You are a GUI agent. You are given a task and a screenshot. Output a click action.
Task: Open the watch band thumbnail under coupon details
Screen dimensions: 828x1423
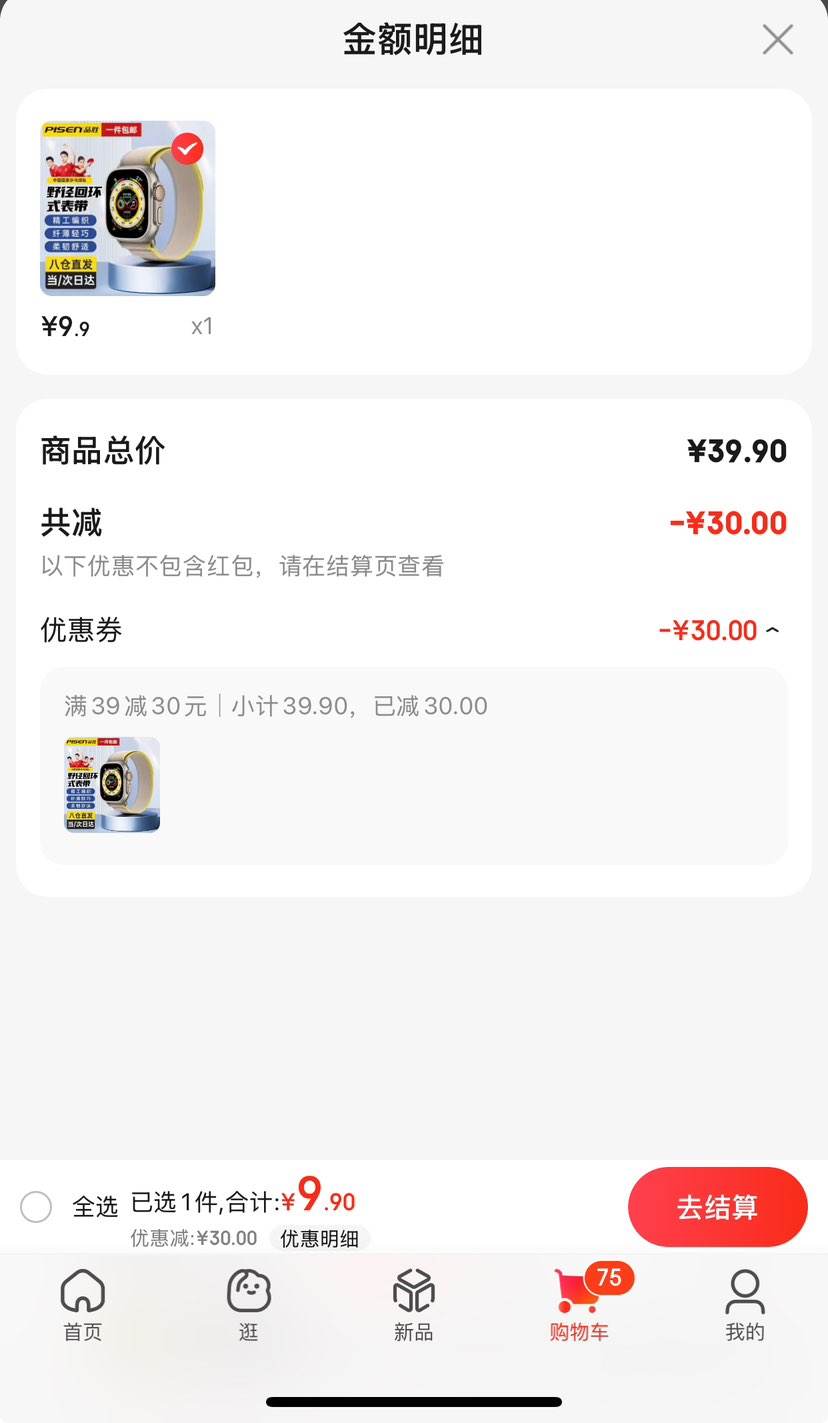click(112, 785)
